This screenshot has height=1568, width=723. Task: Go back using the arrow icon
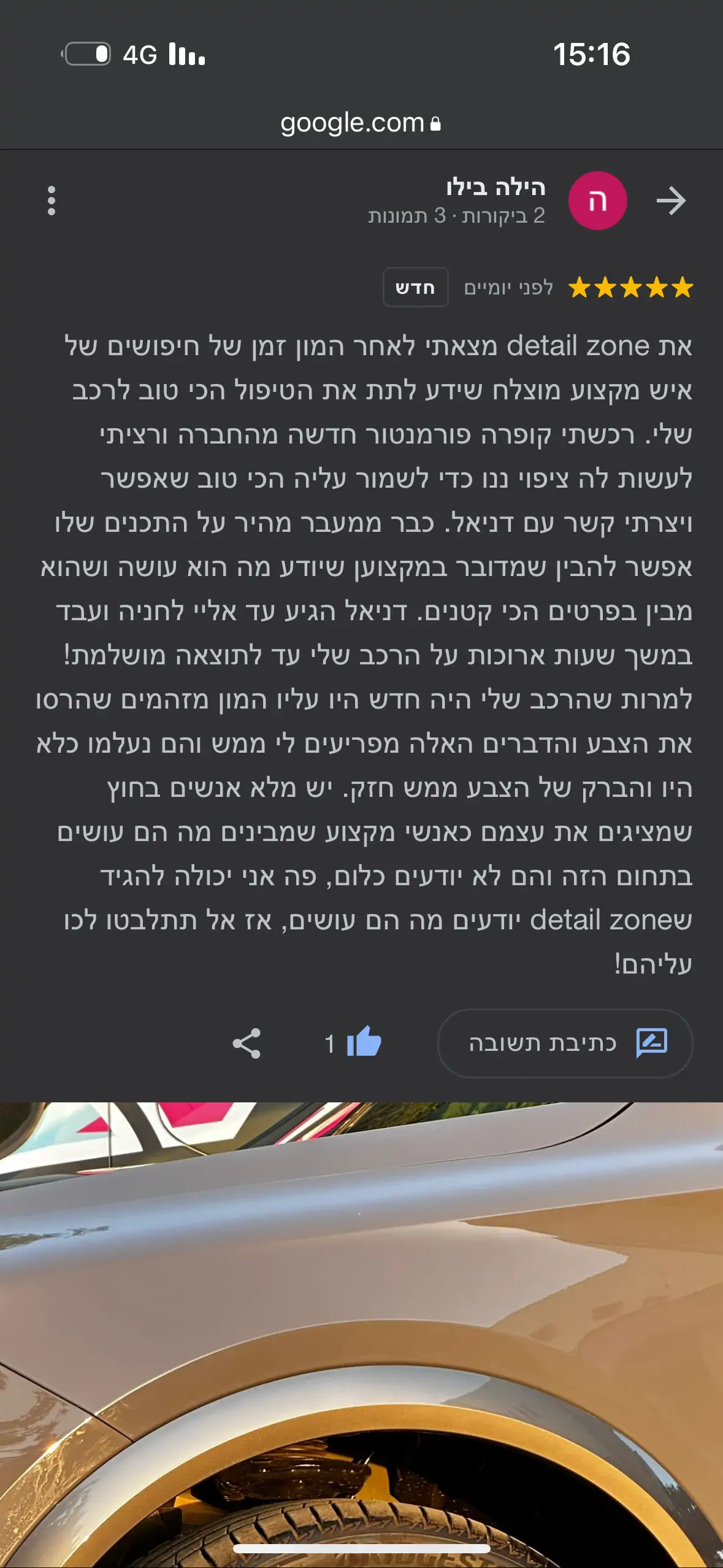coord(670,201)
